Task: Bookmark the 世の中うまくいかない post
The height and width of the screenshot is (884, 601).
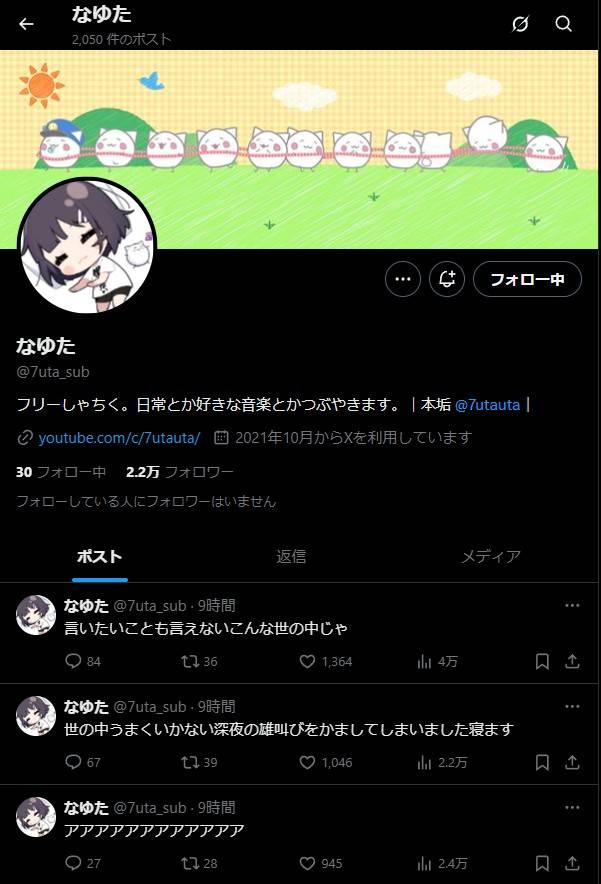Action: click(x=542, y=762)
